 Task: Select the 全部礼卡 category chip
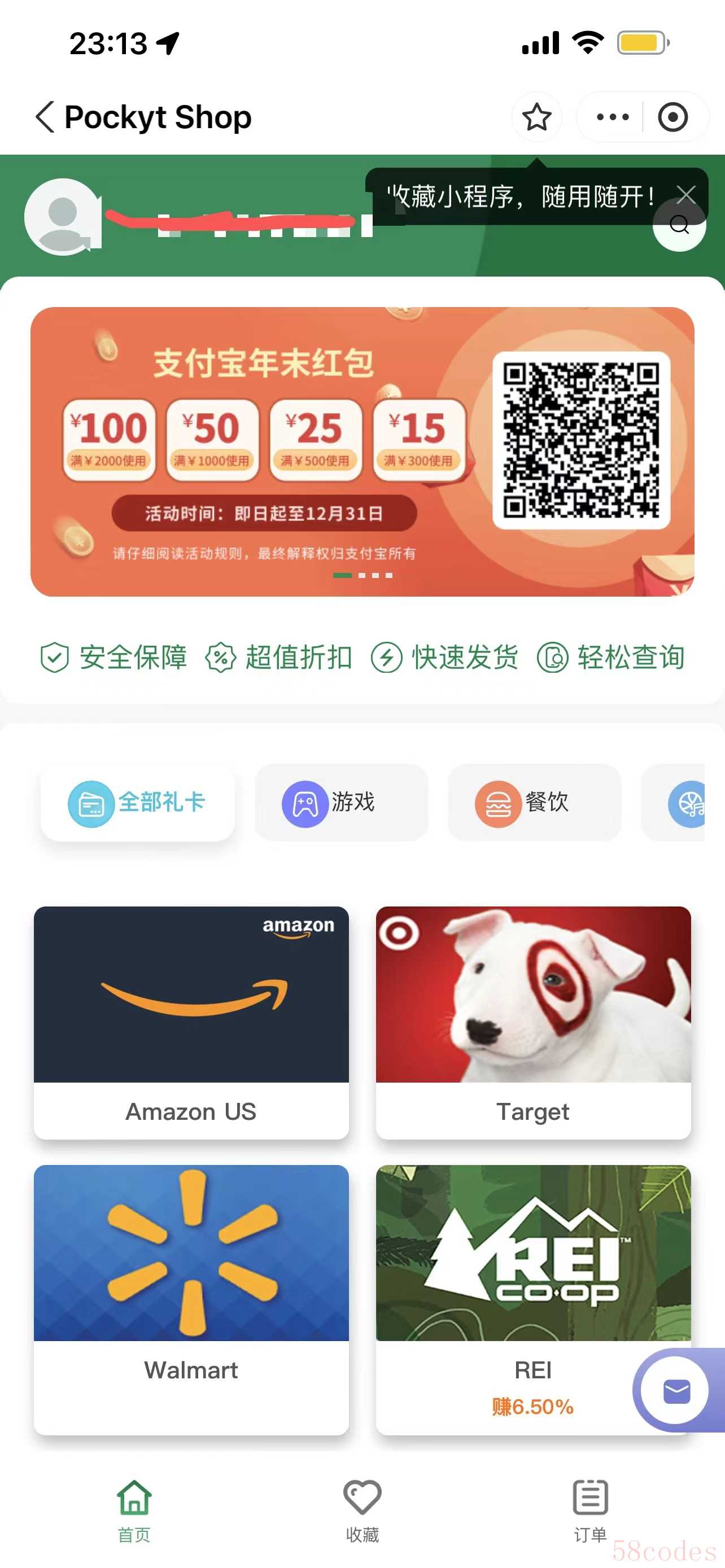click(138, 802)
